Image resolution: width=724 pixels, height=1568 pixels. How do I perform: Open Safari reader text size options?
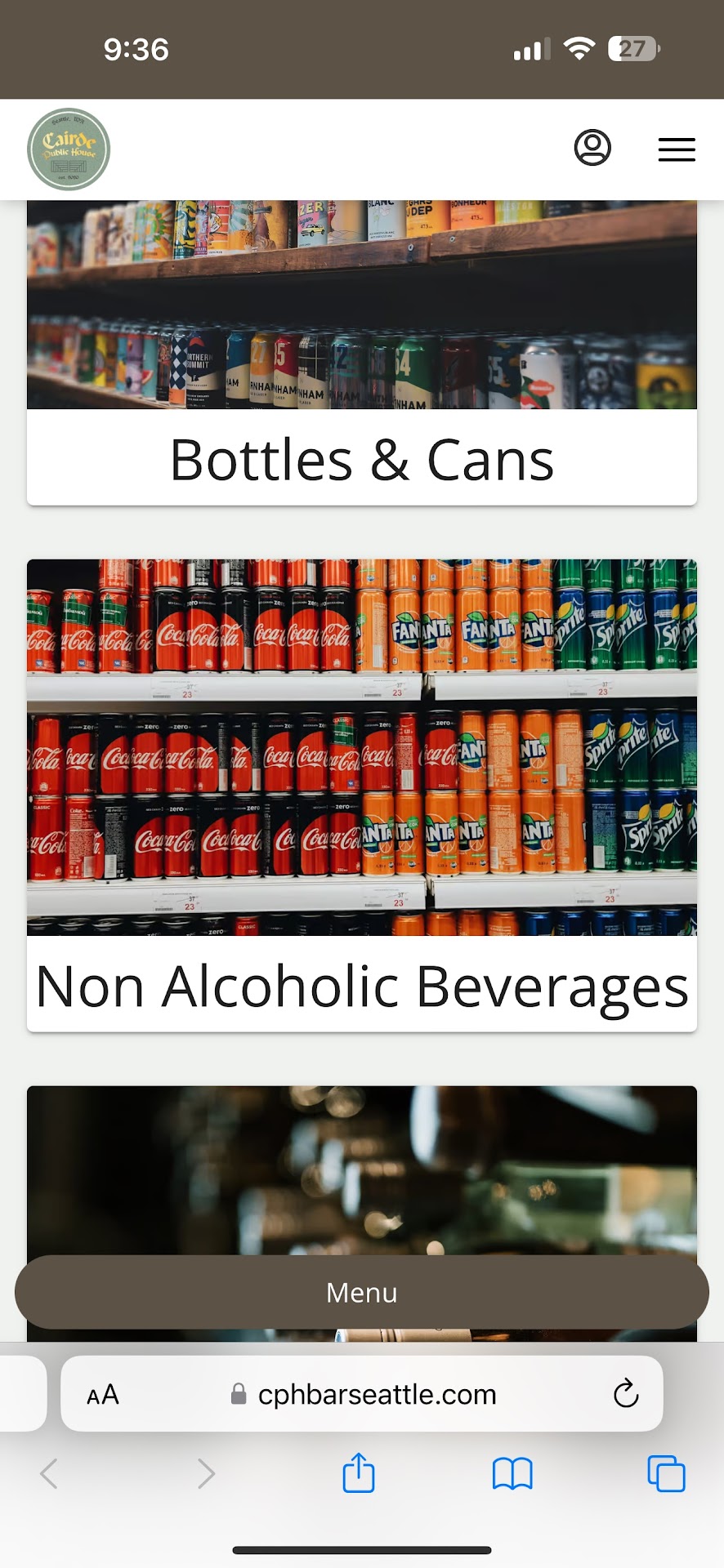[x=103, y=1394]
